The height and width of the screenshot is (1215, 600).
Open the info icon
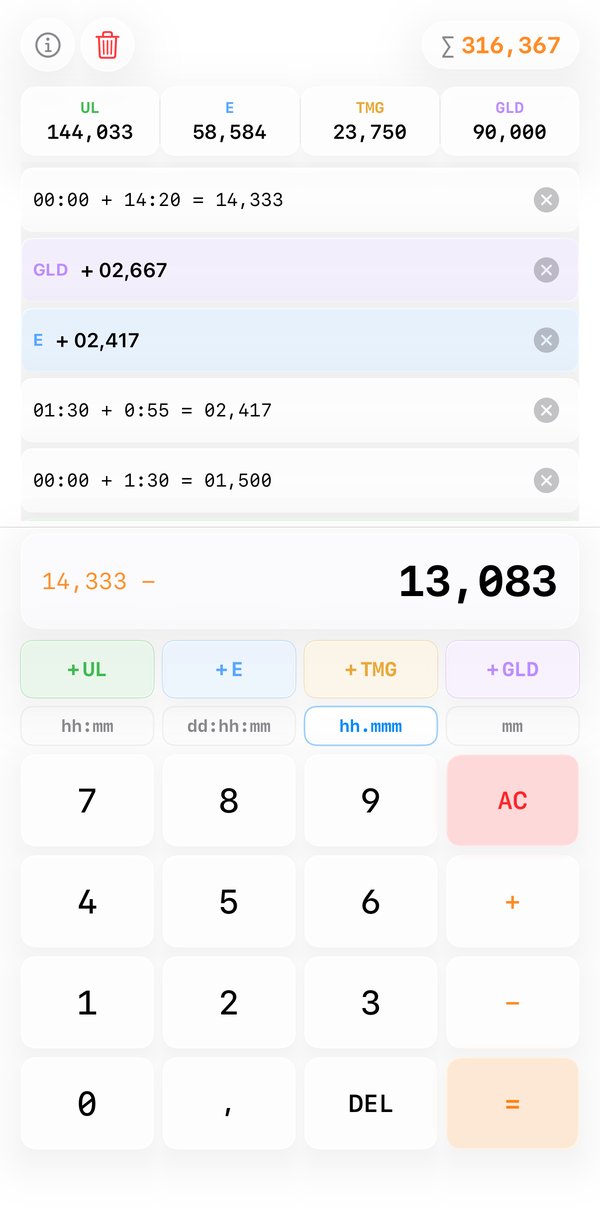[48, 45]
